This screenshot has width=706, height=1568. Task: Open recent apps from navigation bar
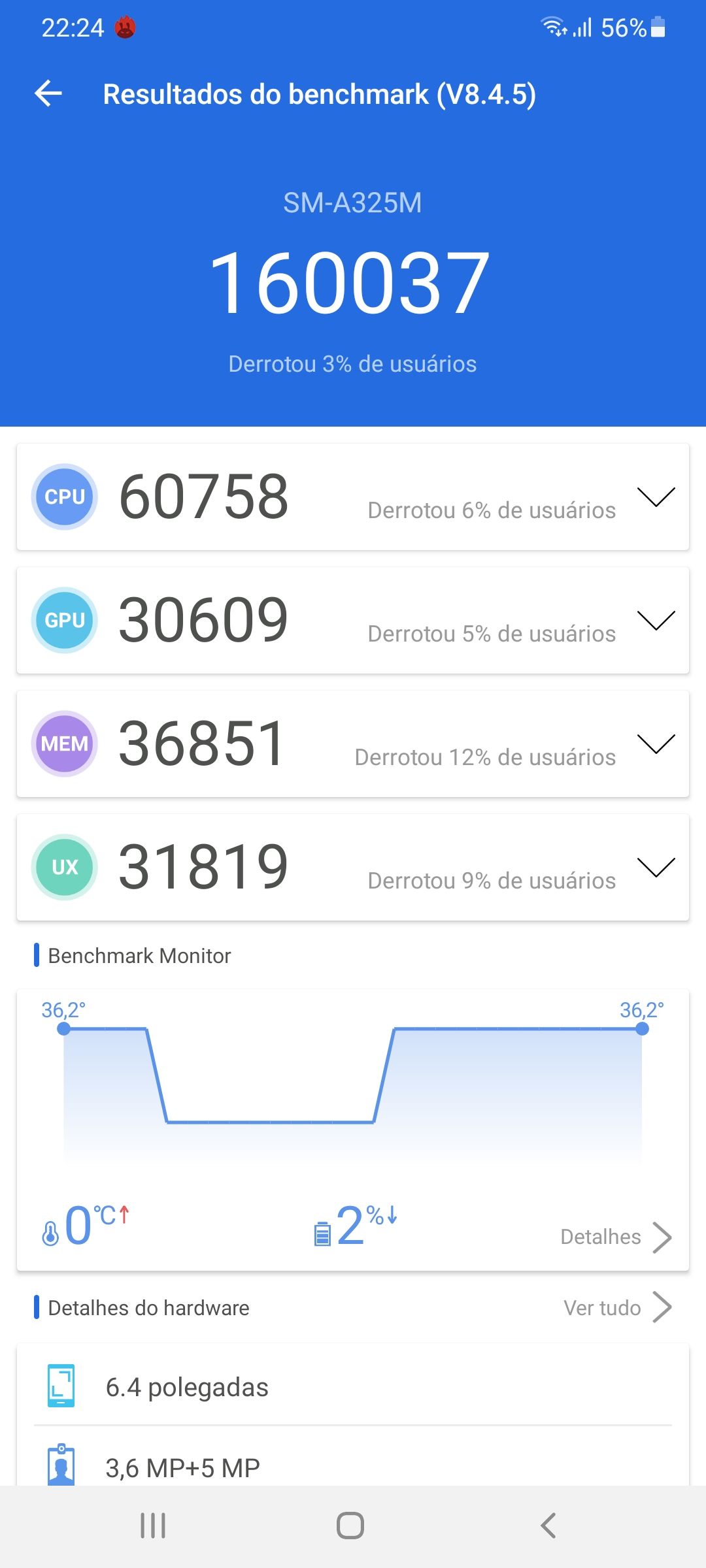click(153, 1526)
